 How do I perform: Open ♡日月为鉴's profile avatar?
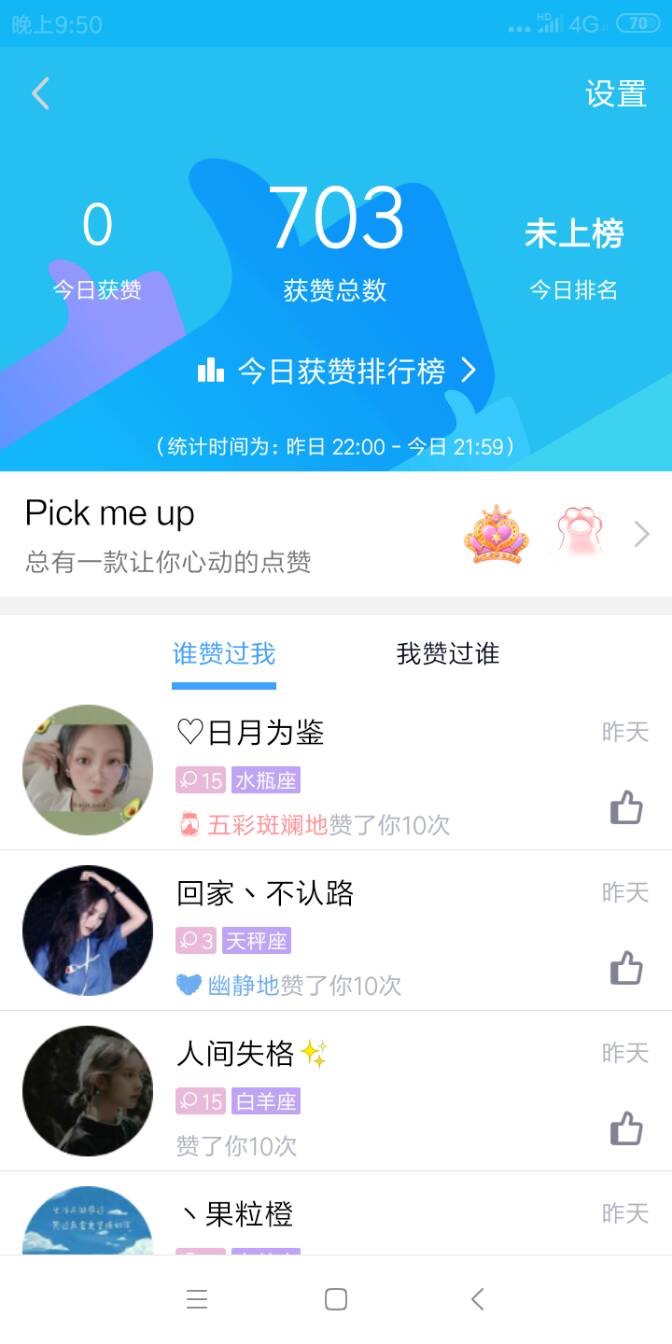(88, 770)
